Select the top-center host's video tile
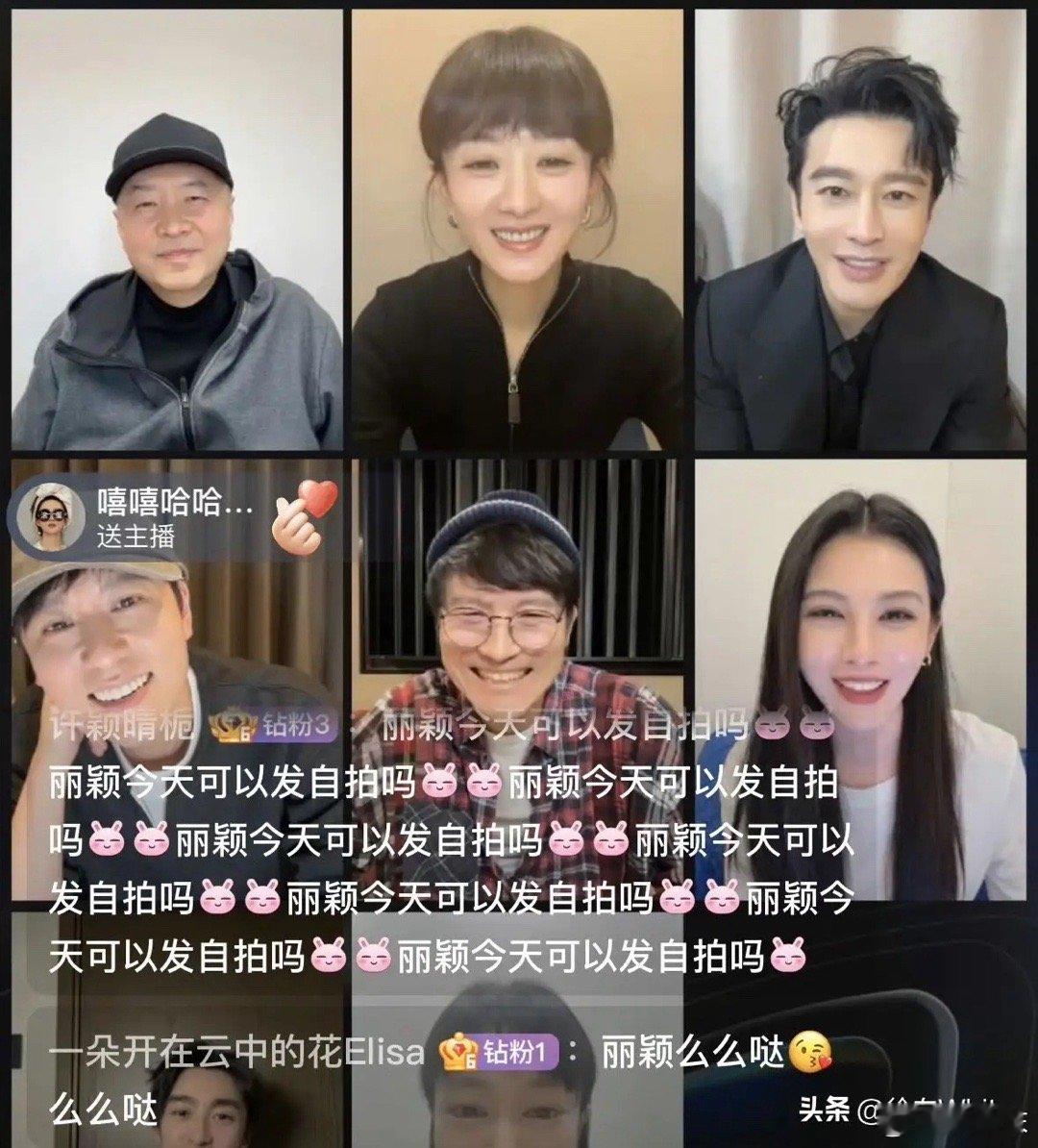Viewport: 1038px width, 1148px height. (x=519, y=231)
